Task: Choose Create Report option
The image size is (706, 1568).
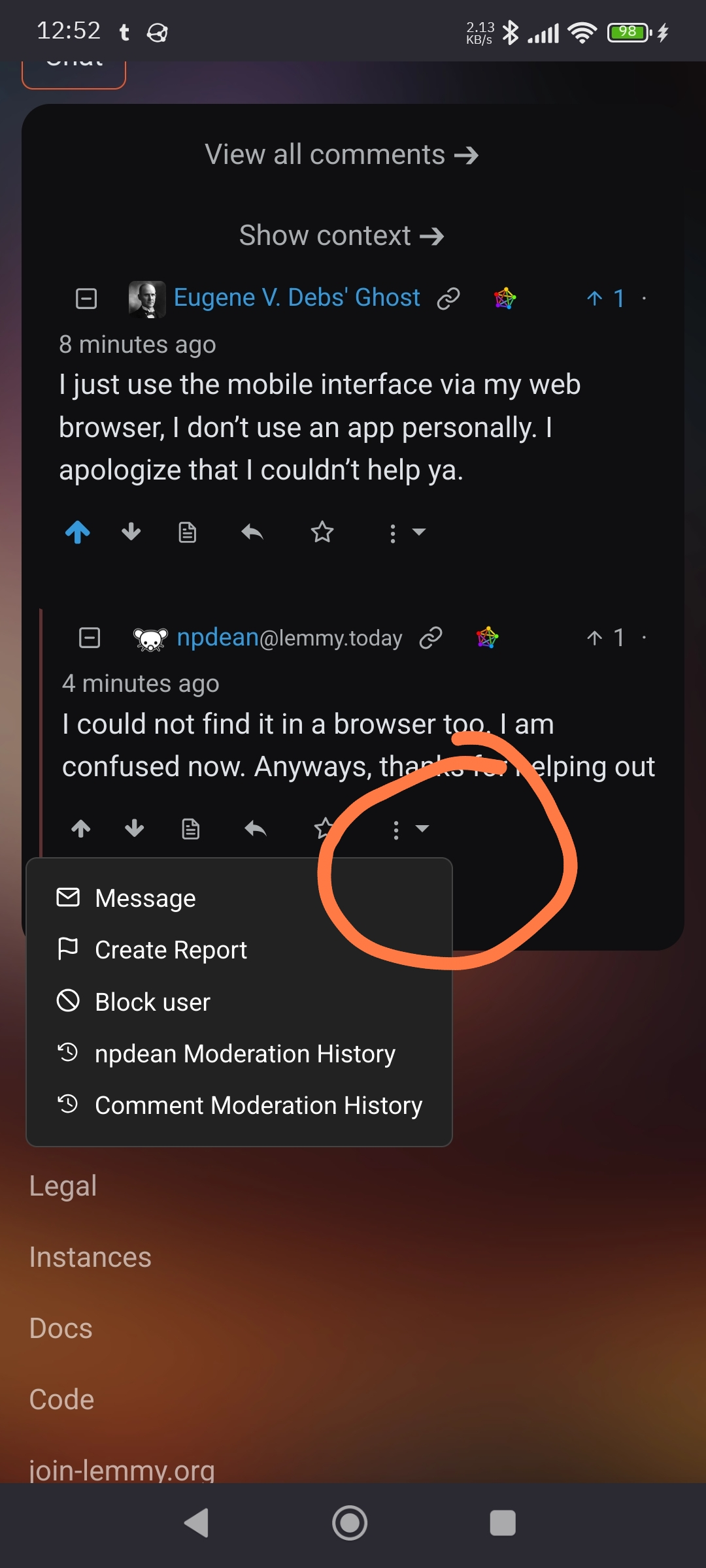Action: pyautogui.click(x=171, y=950)
